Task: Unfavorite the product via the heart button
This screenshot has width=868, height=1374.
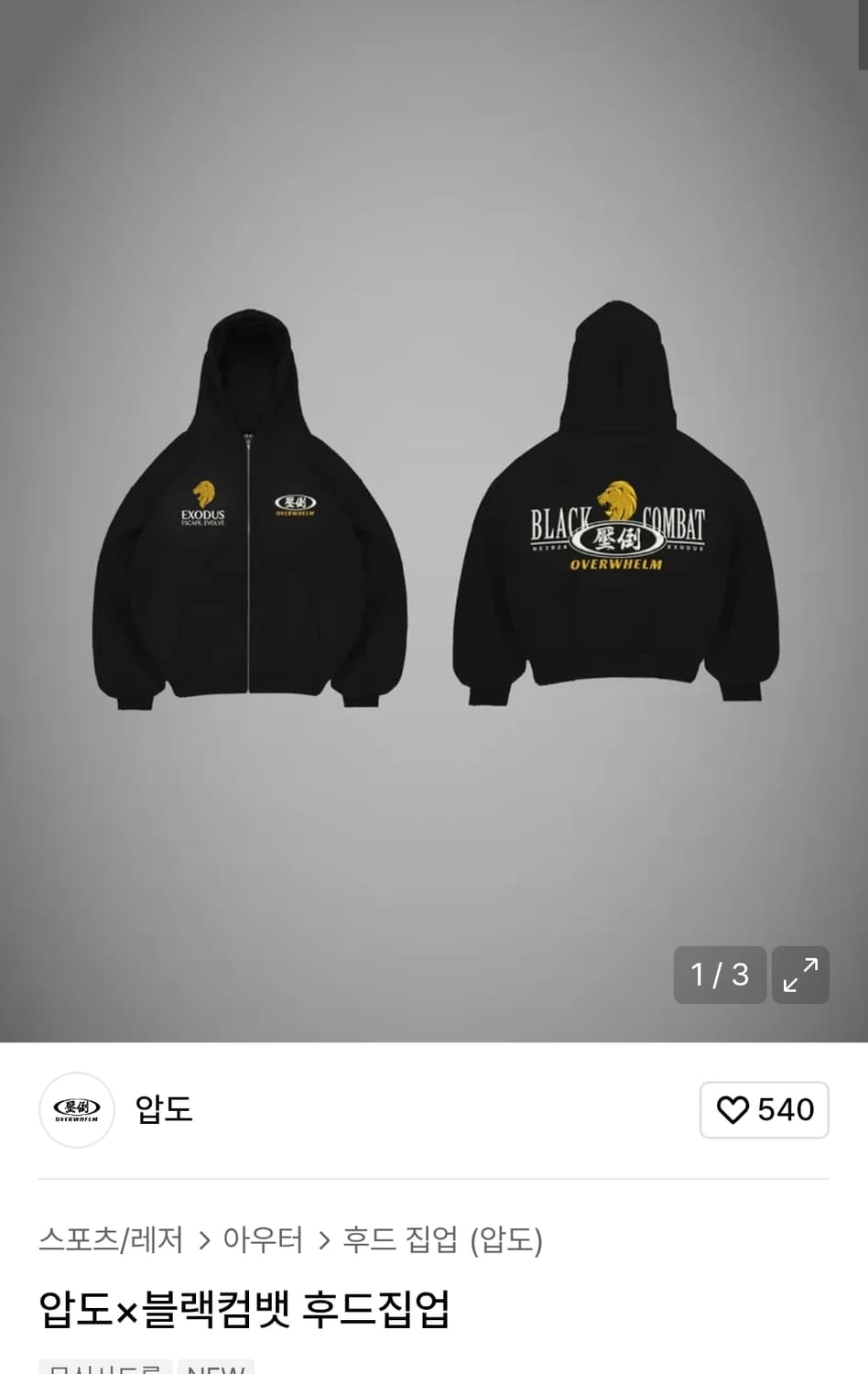Action: (765, 1109)
